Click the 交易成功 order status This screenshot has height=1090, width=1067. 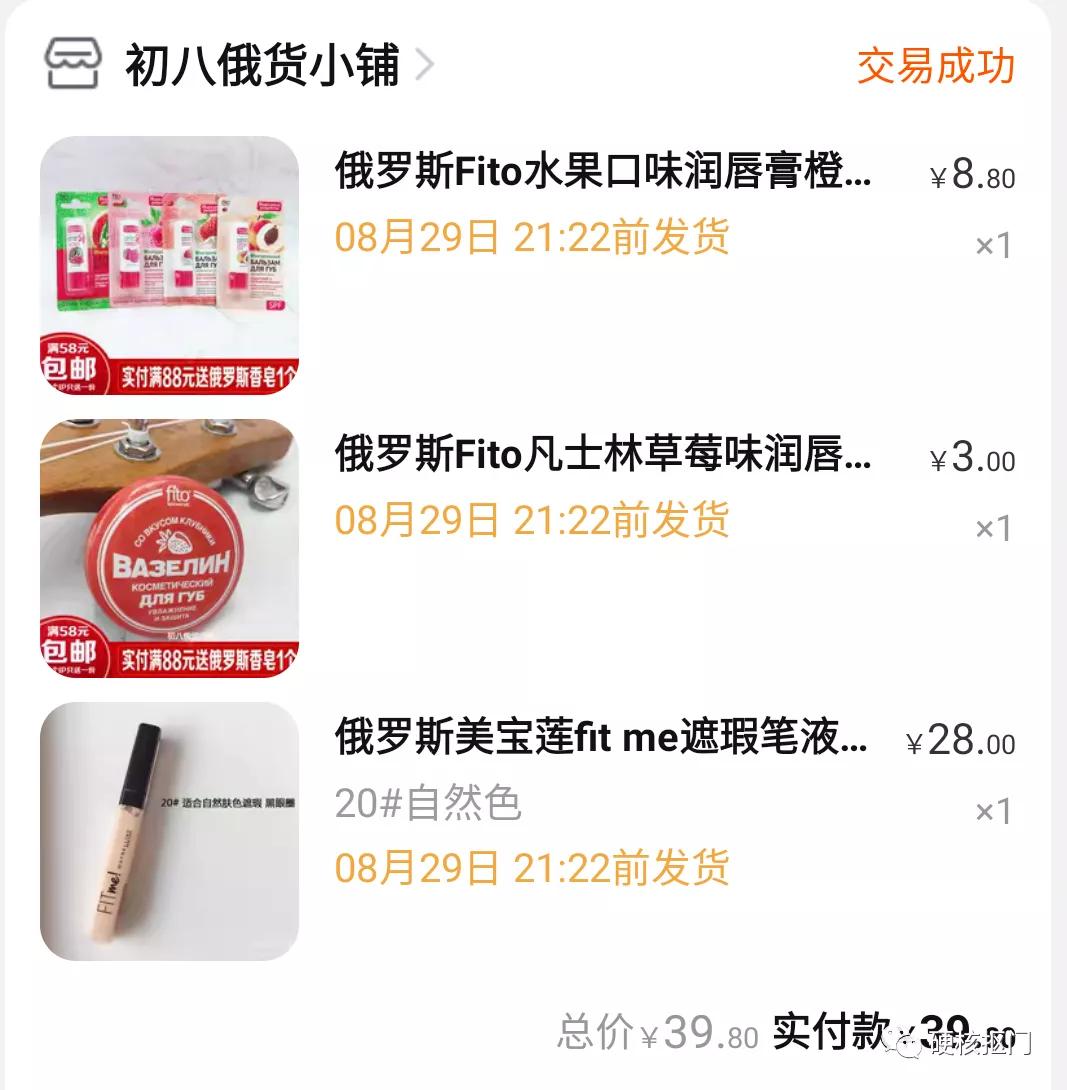pyautogui.click(x=934, y=66)
